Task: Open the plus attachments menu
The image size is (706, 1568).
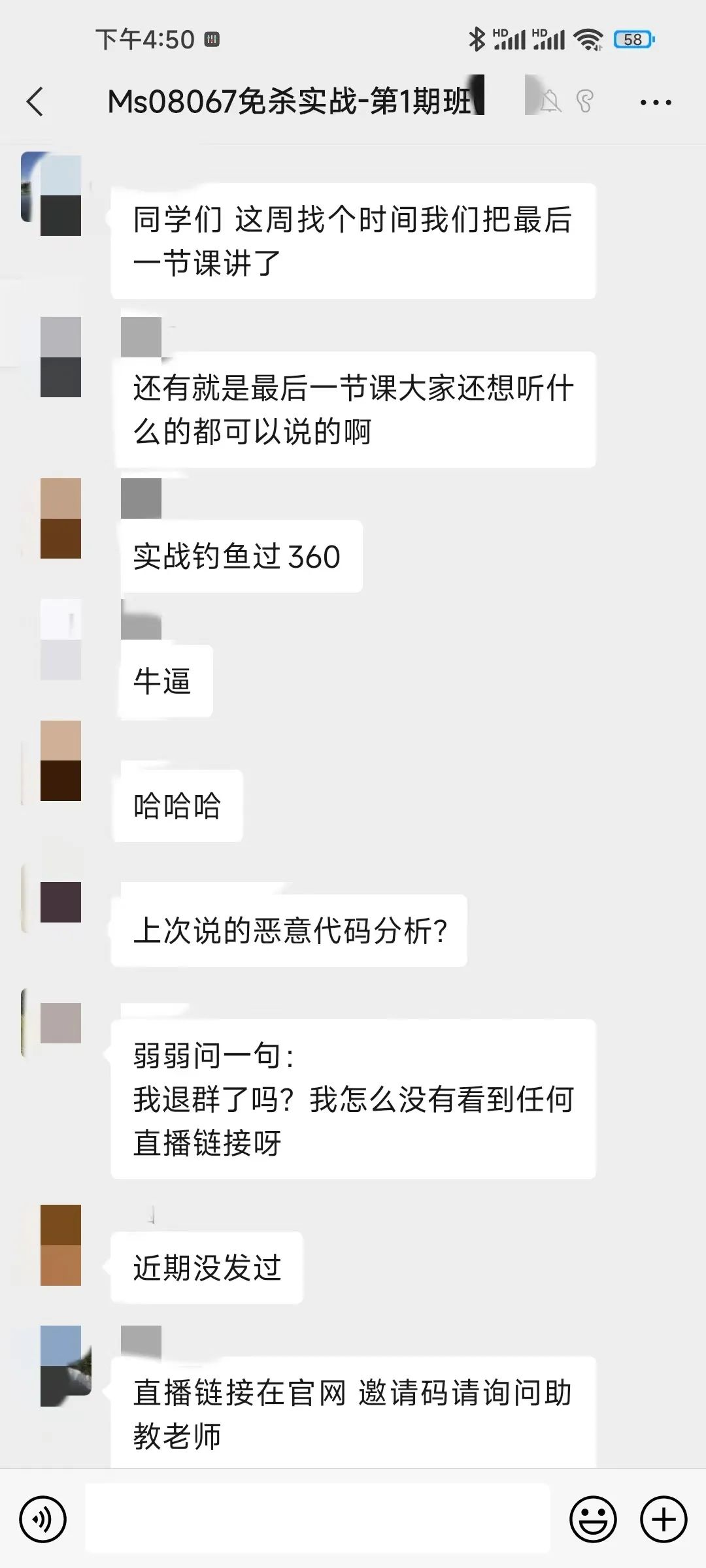Action: [x=664, y=1520]
